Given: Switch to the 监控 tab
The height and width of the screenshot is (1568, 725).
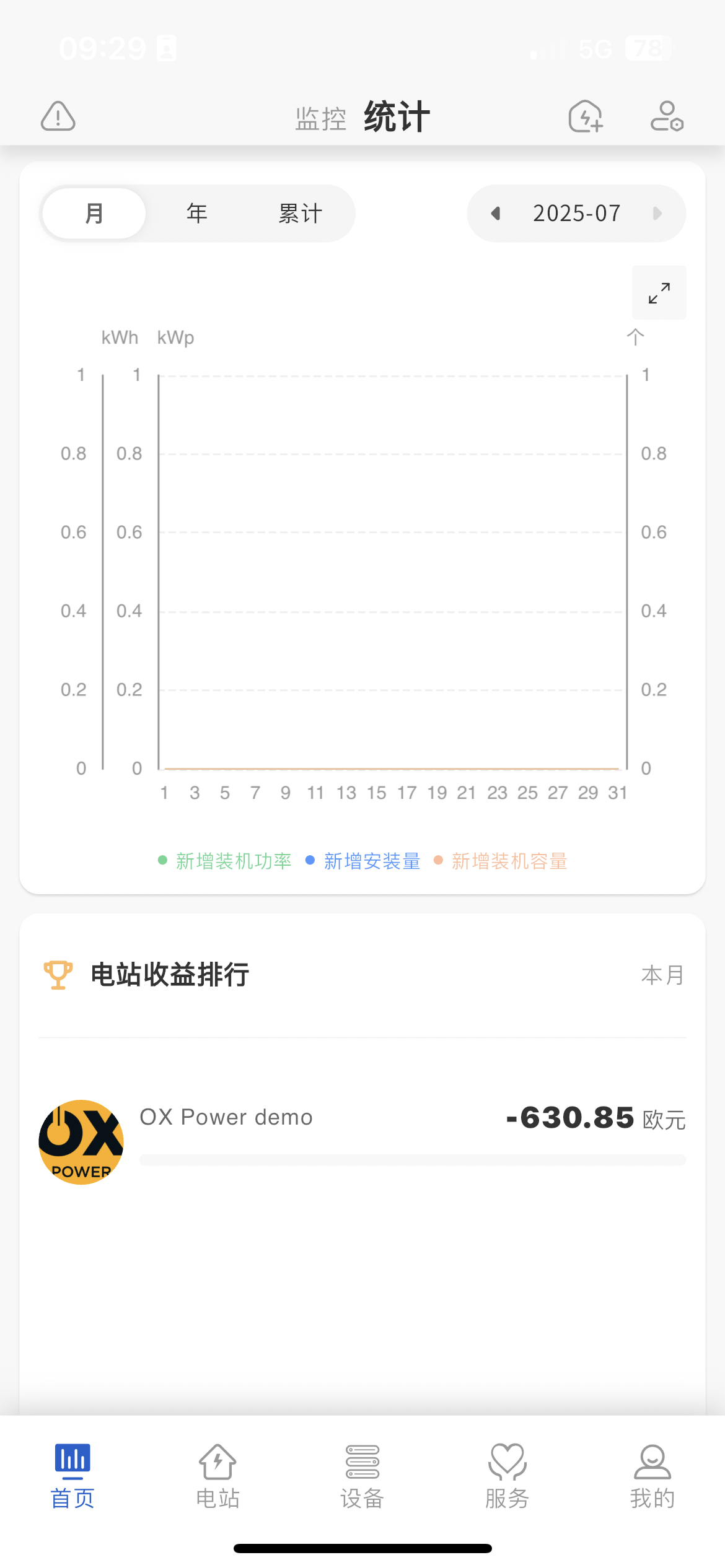Looking at the screenshot, I should (320, 118).
